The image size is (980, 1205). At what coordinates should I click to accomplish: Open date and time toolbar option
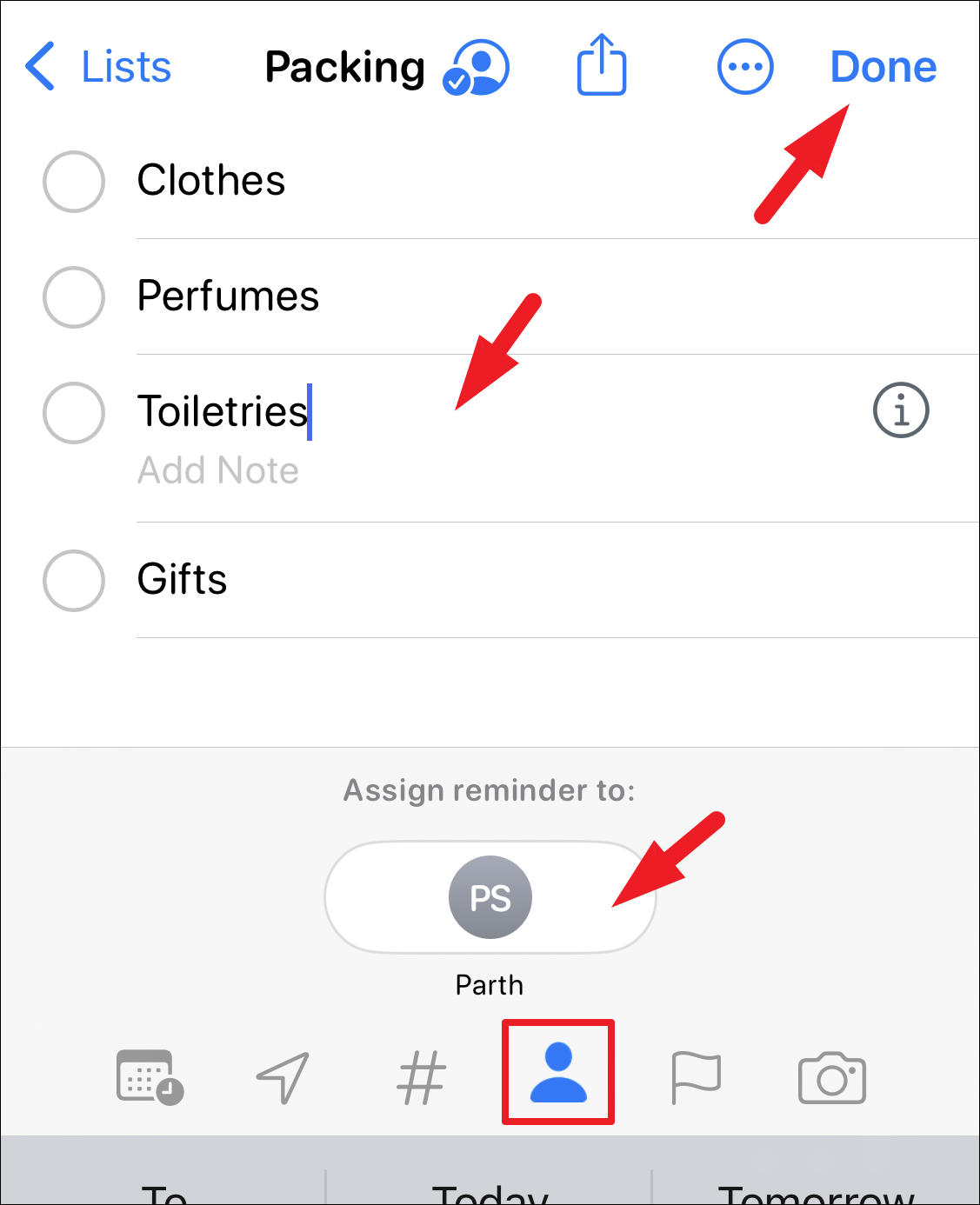pyautogui.click(x=150, y=1077)
